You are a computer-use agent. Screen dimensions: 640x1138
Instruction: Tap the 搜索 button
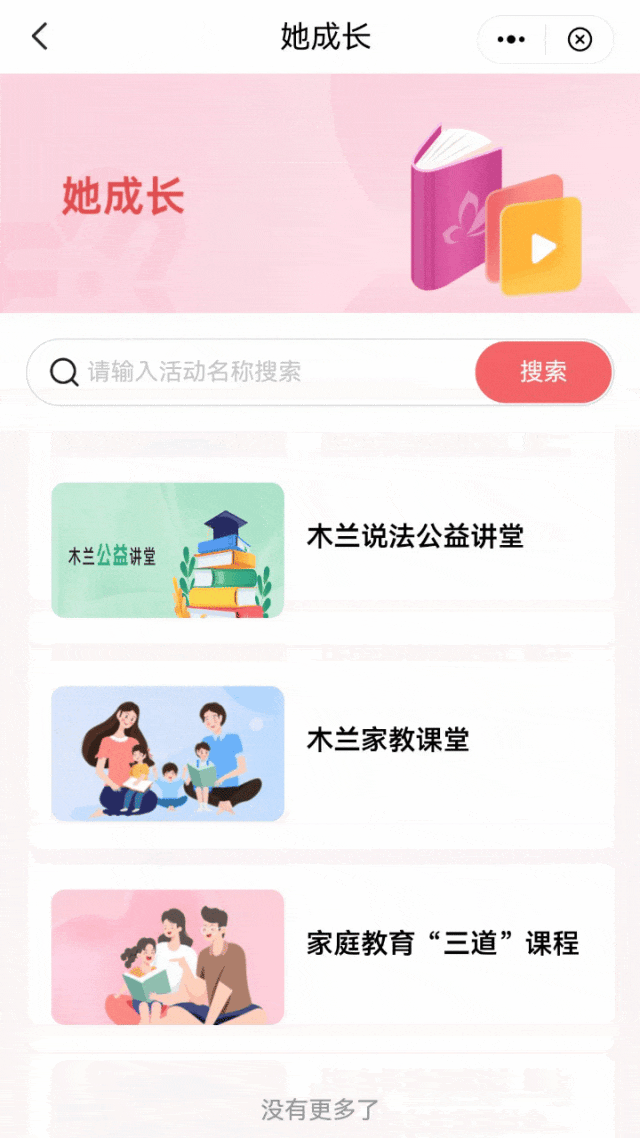tap(543, 372)
